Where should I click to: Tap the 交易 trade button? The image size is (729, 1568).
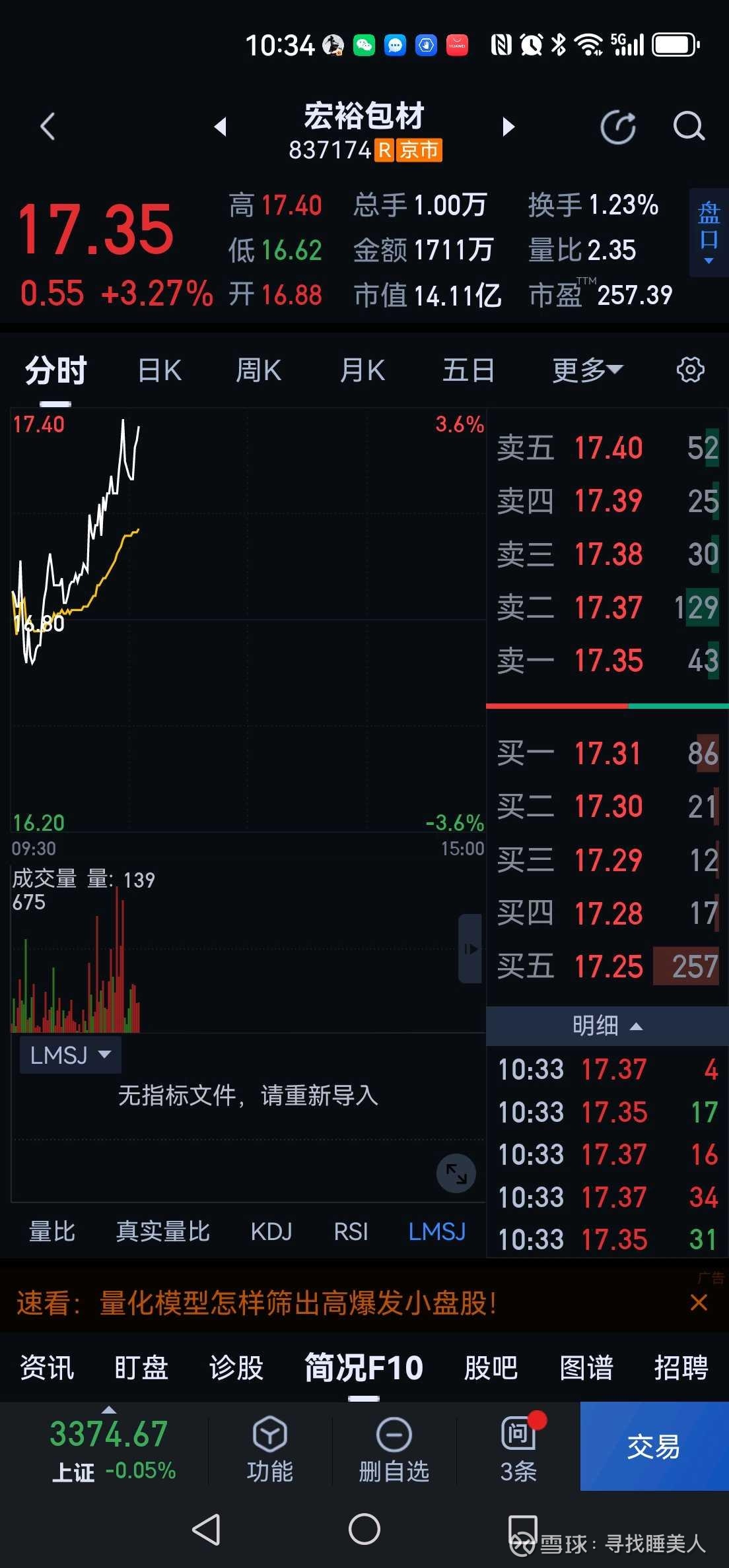coord(654,1446)
